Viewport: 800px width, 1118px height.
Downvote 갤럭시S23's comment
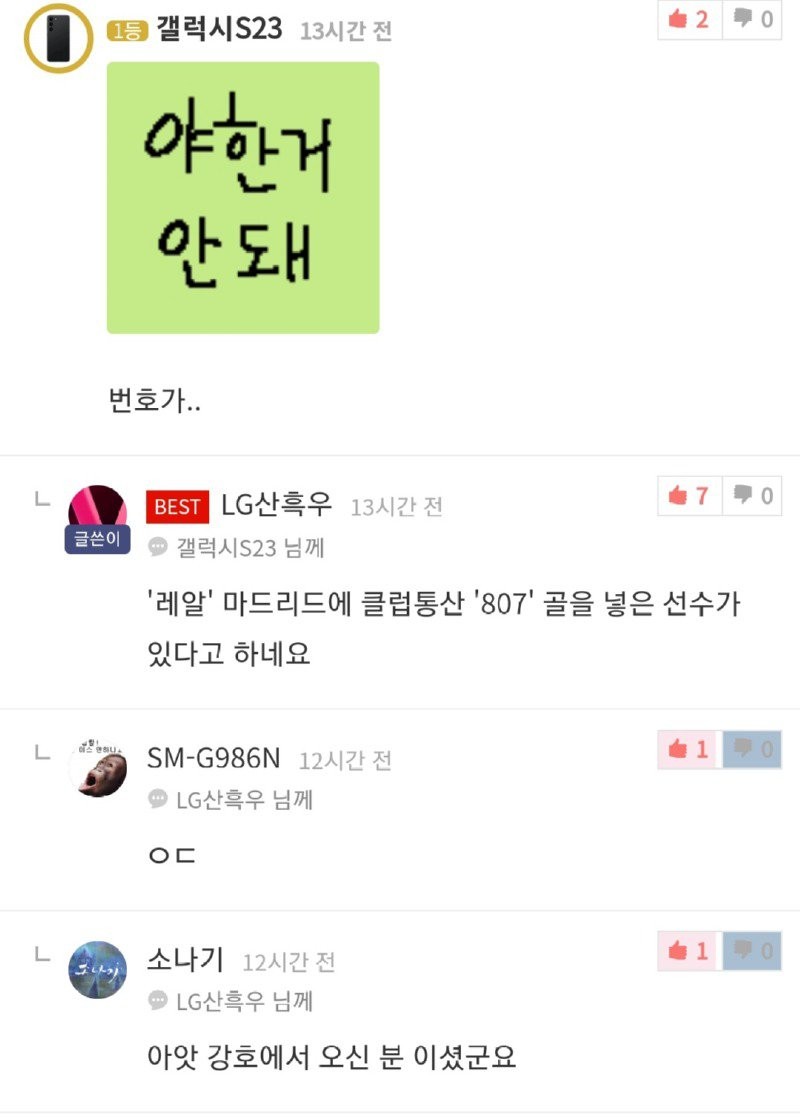pyautogui.click(x=754, y=19)
